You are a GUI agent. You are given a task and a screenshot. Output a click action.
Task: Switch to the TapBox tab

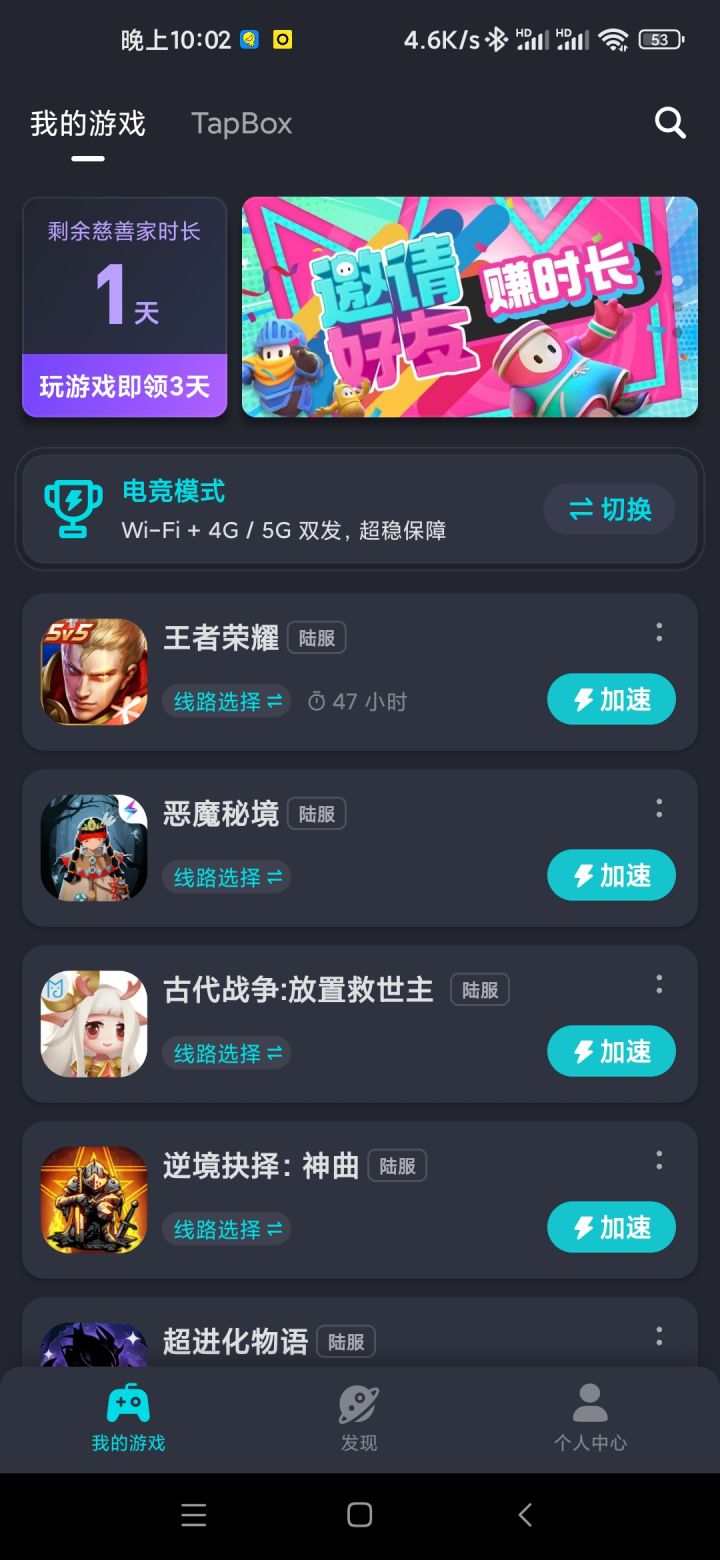point(240,123)
